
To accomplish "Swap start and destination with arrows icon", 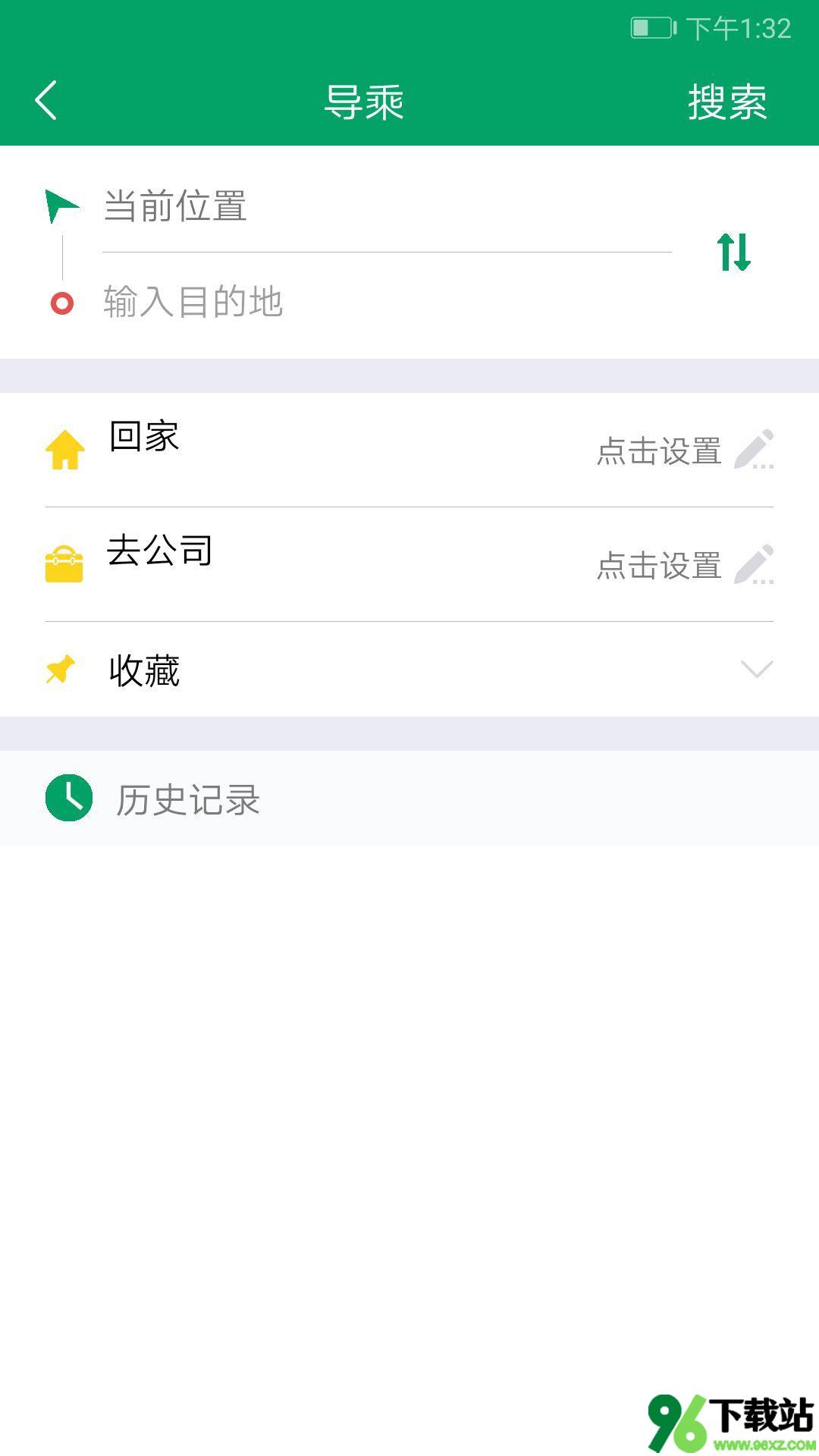I will pyautogui.click(x=734, y=253).
